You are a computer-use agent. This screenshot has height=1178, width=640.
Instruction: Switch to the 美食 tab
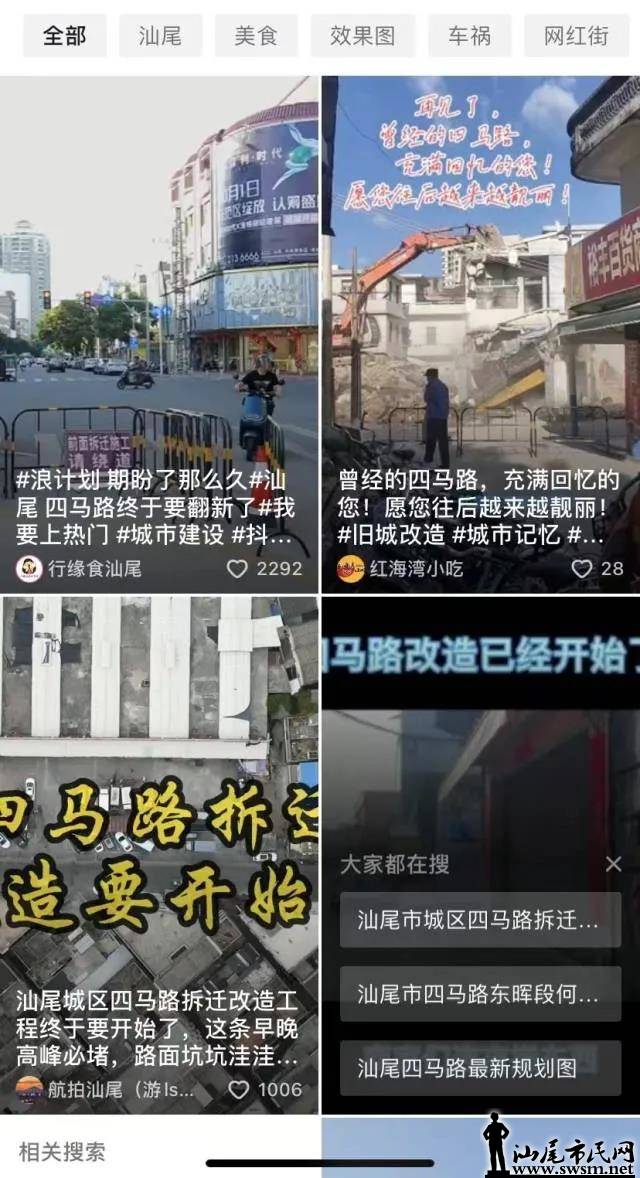(256, 37)
